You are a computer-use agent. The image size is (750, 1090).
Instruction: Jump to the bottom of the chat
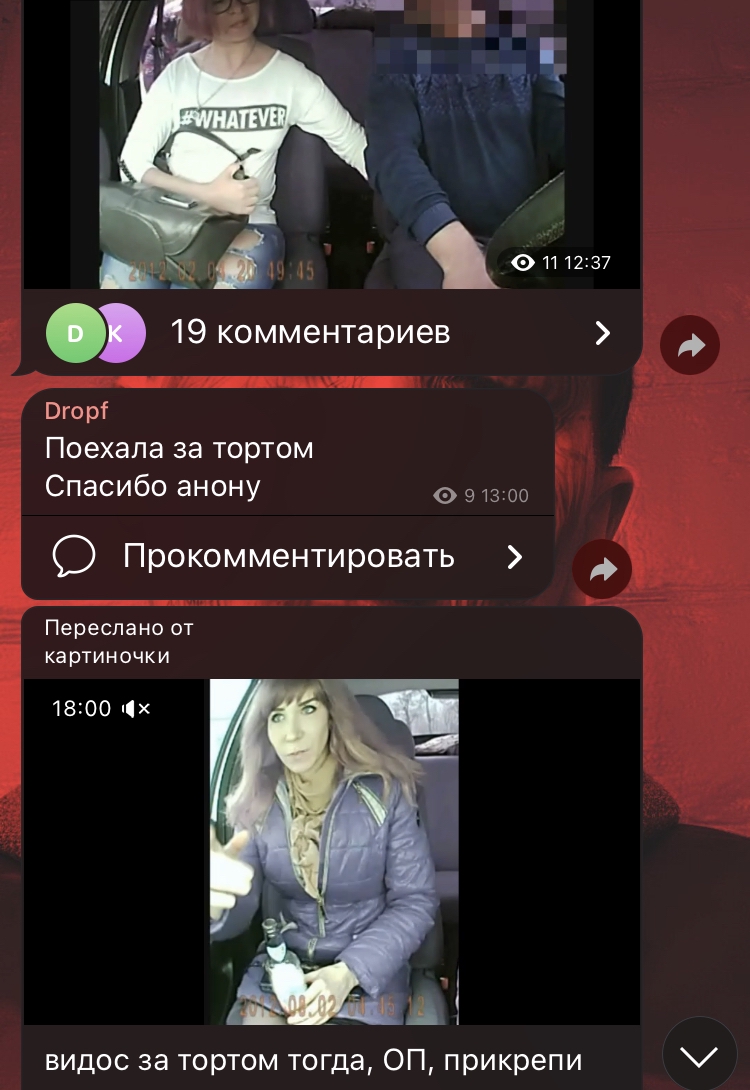(x=699, y=1055)
